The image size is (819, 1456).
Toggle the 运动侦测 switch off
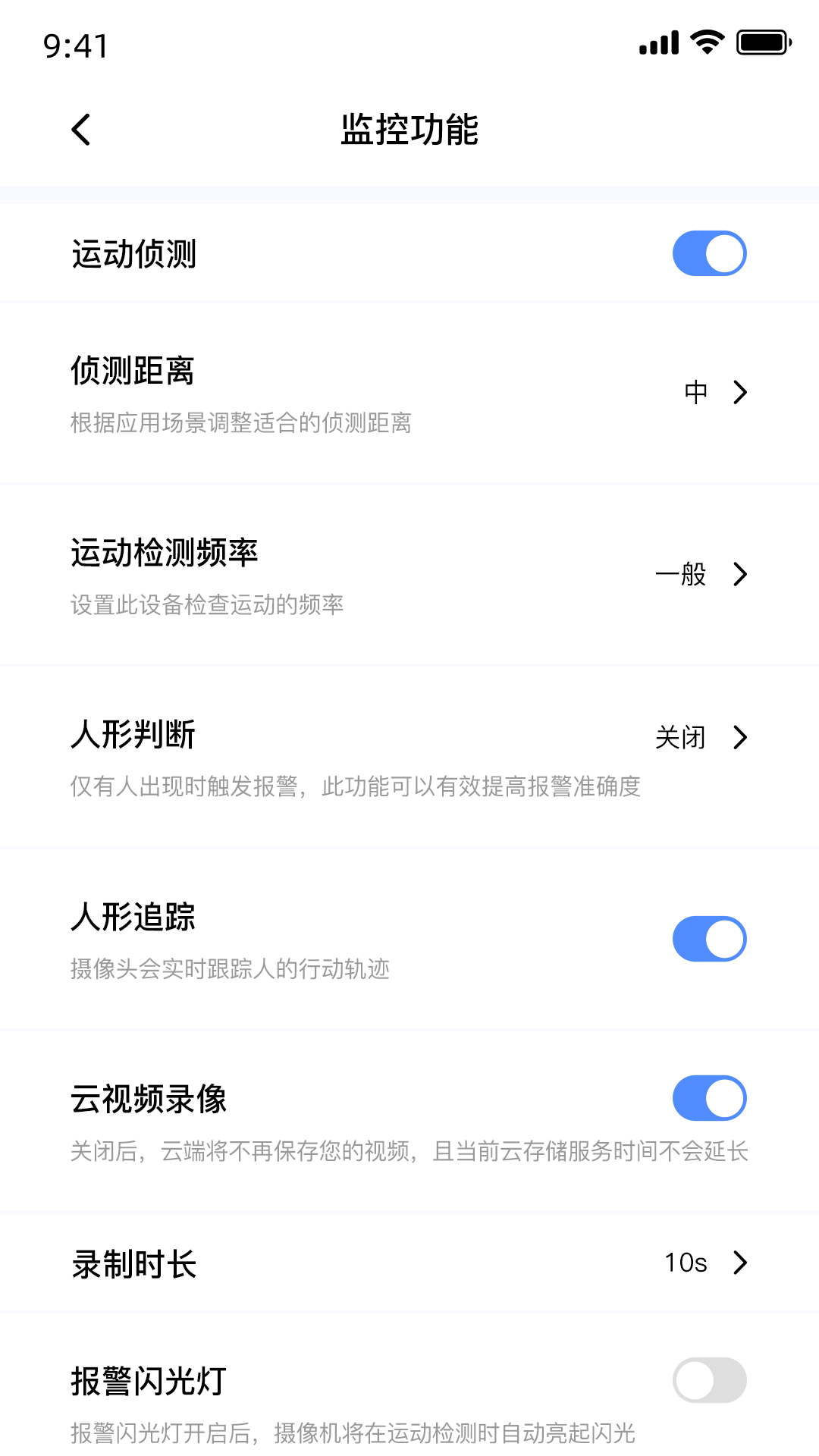710,253
